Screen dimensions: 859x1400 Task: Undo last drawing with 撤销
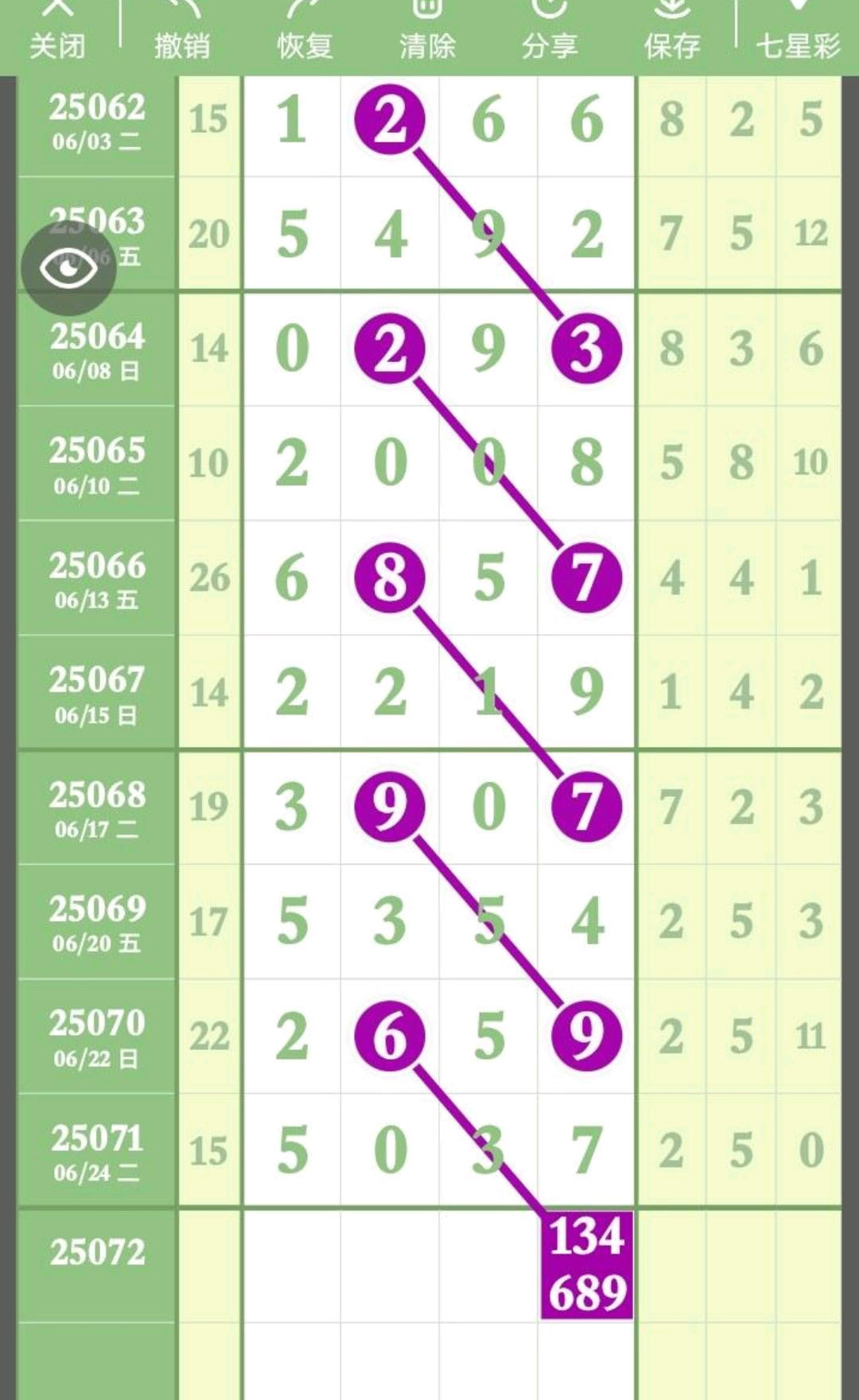[x=182, y=32]
